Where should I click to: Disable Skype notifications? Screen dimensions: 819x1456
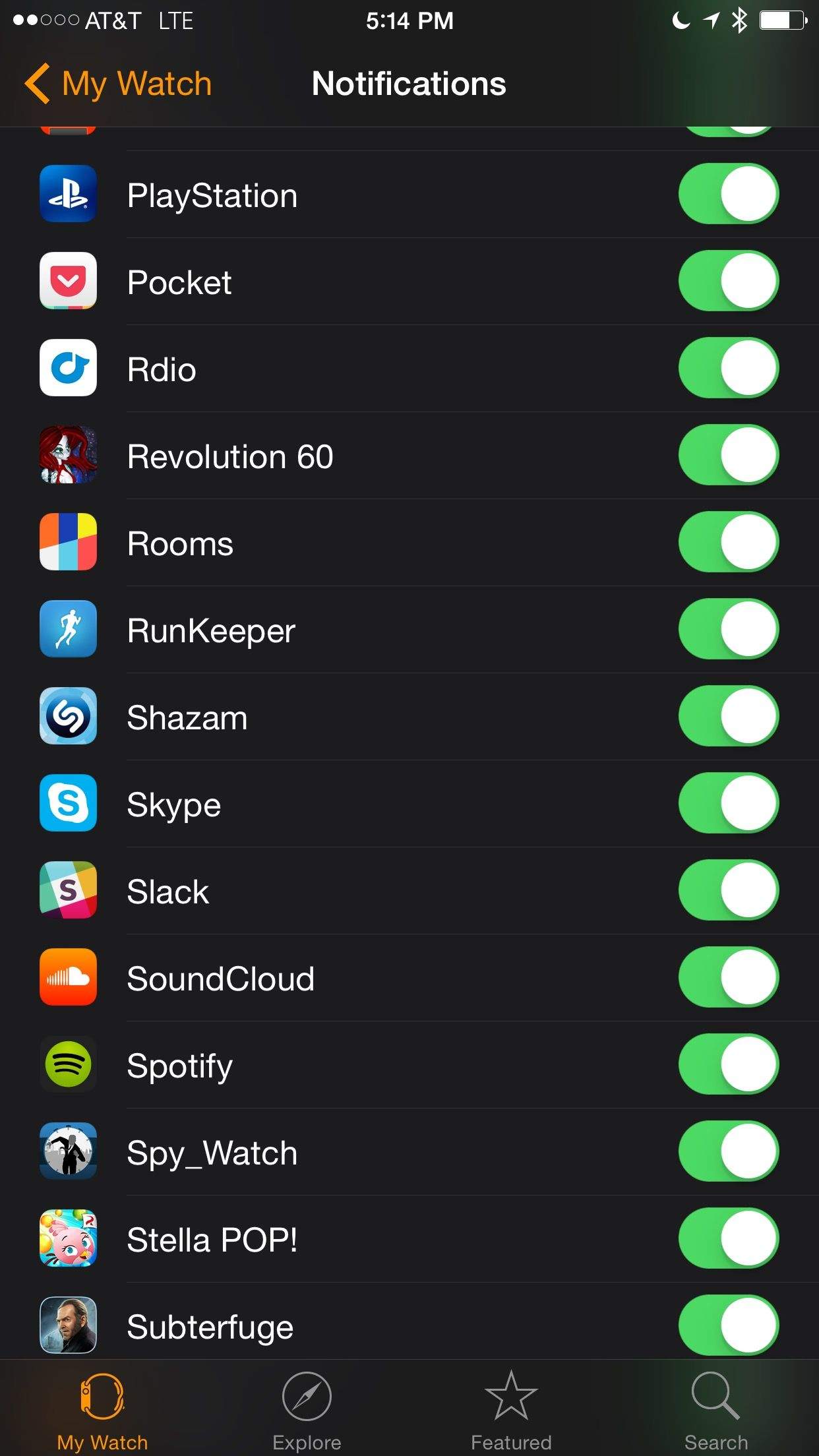(x=728, y=804)
